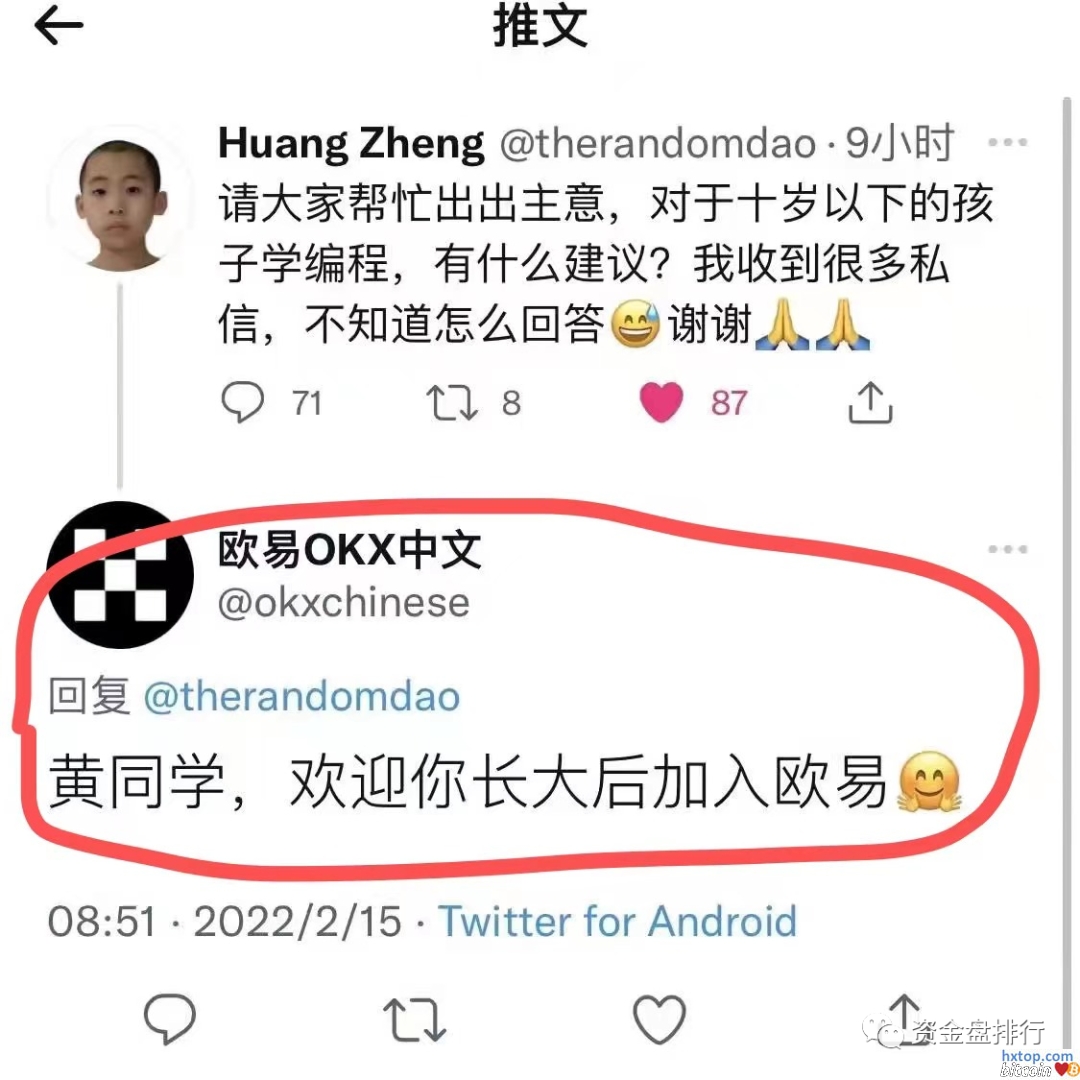Viewport: 1080px width, 1080px height.
Task: Open overflow menu on 欧易OKX中文 reply
Action: click(1007, 549)
